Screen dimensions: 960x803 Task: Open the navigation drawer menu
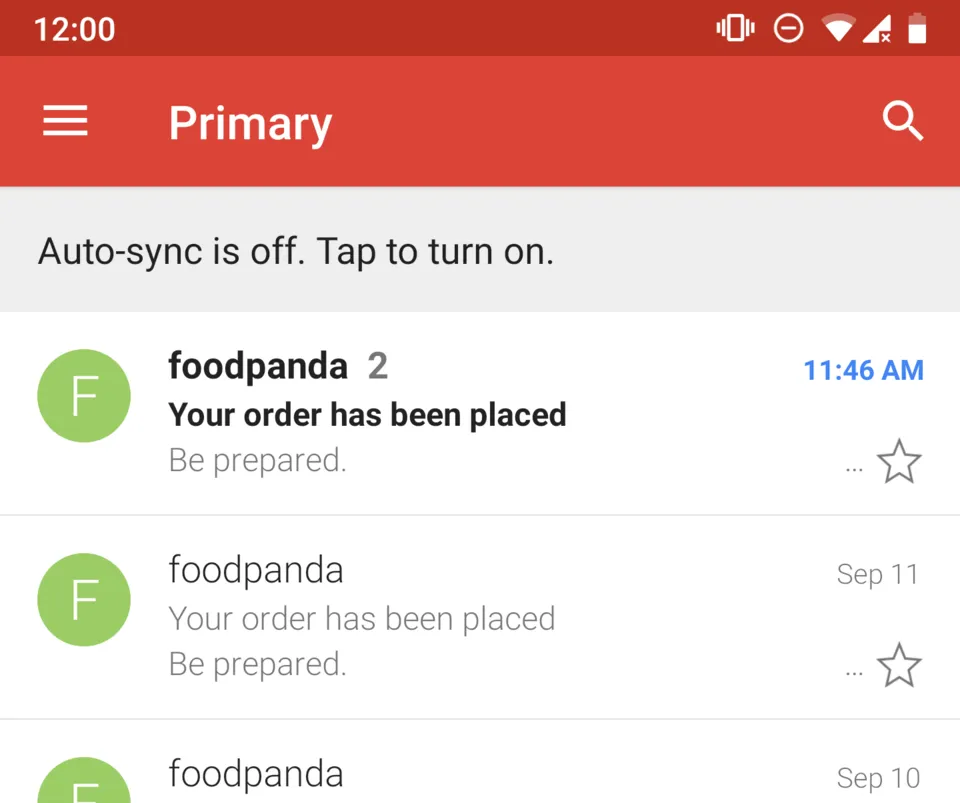pos(65,122)
